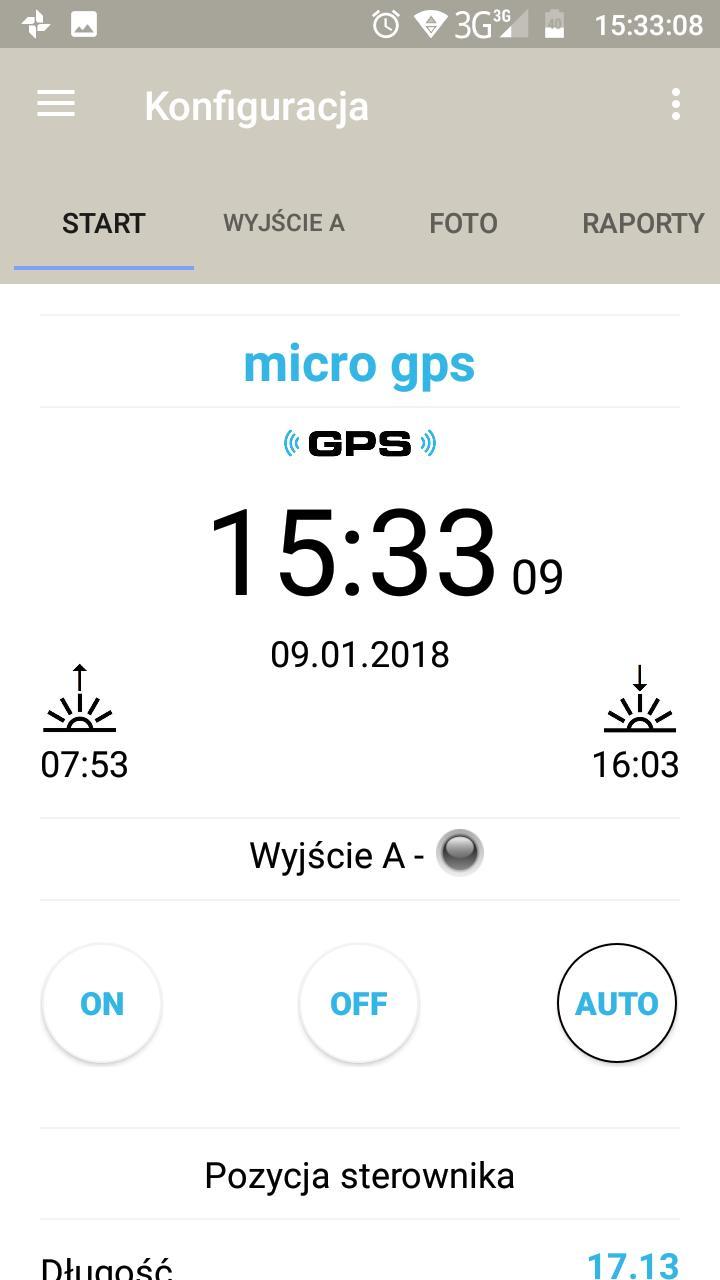
Task: Turn output A OFF
Action: click(x=359, y=1003)
